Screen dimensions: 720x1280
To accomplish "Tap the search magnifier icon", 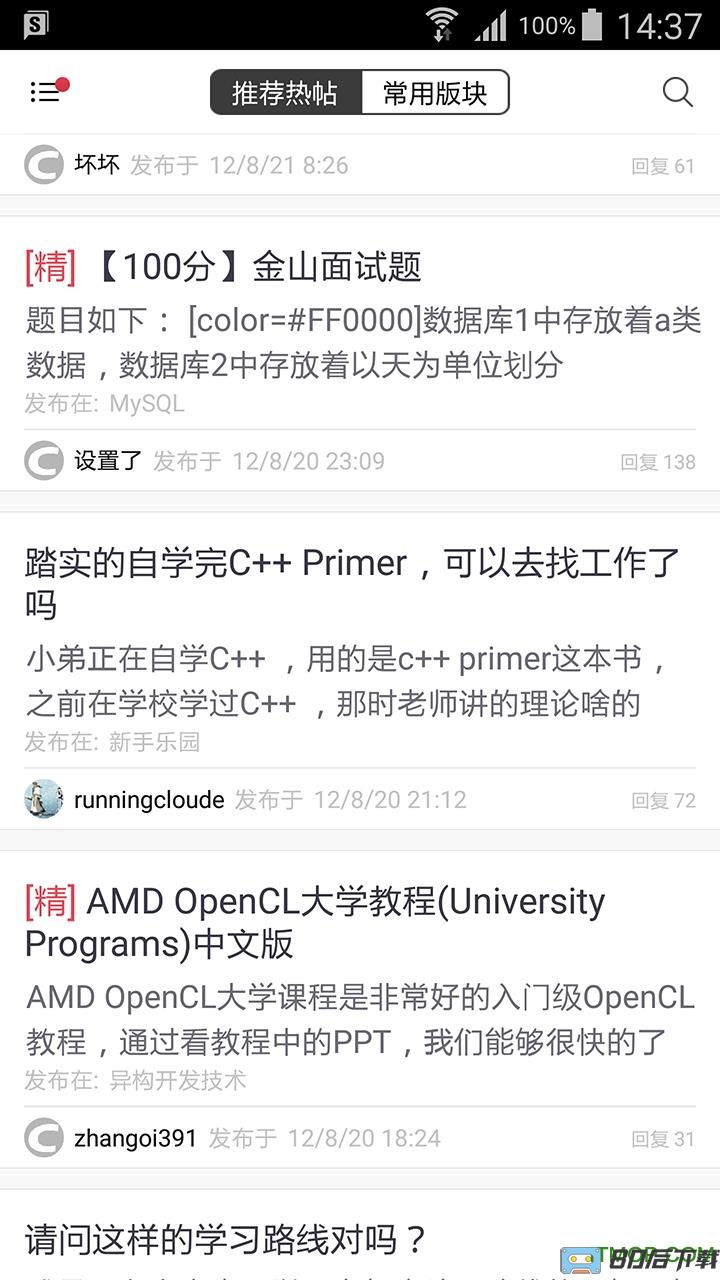I will click(677, 92).
